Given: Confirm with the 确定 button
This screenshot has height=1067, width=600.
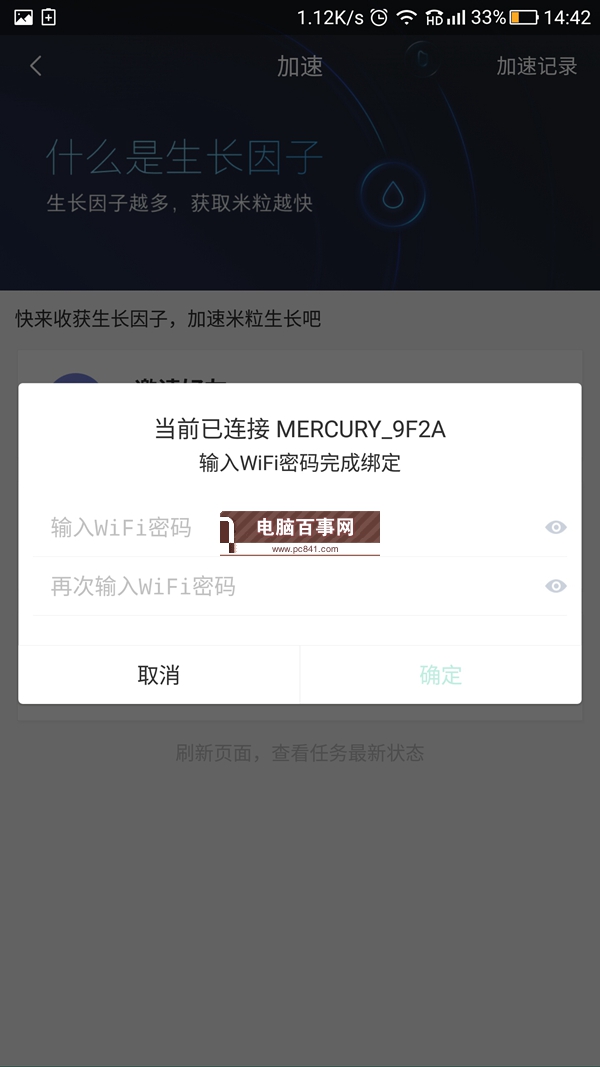Looking at the screenshot, I should [440, 675].
